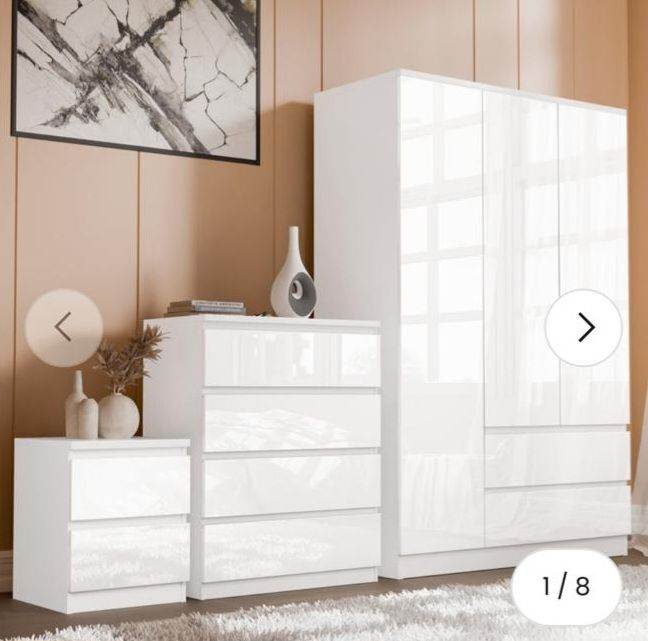Go back to the previous product image
This screenshot has width=648, height=641.
pos(64,328)
